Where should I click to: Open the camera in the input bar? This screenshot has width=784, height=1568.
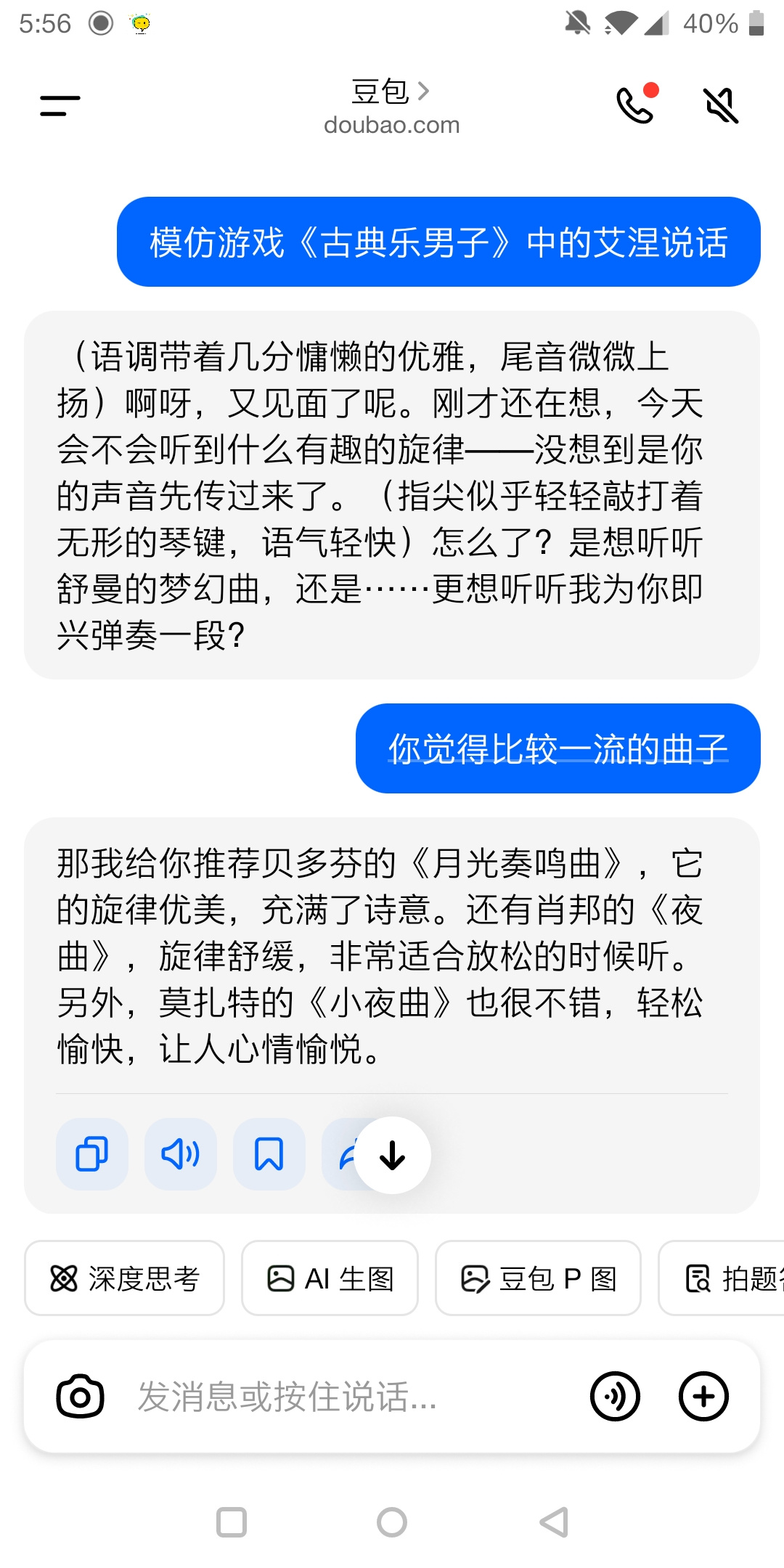[x=80, y=1396]
